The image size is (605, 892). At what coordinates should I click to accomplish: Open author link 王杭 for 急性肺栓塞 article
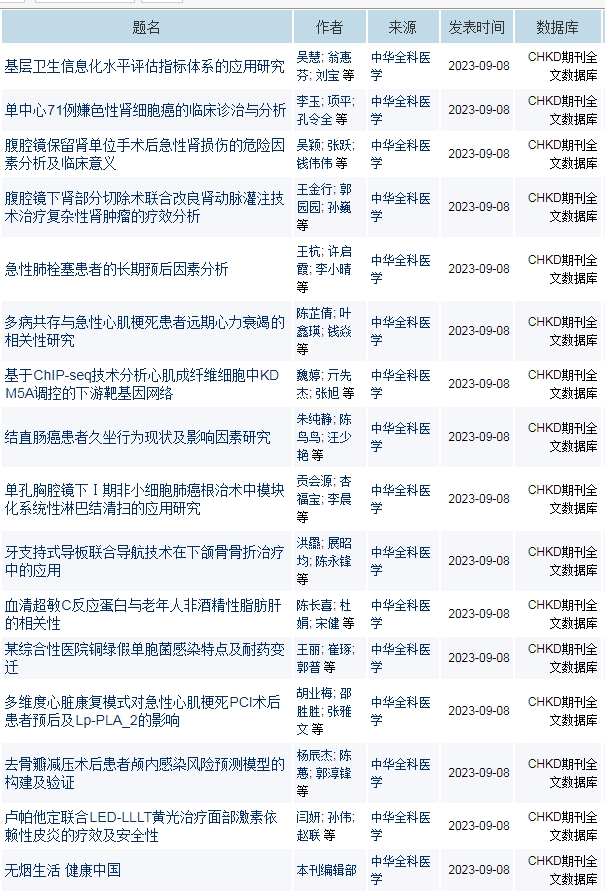point(309,250)
